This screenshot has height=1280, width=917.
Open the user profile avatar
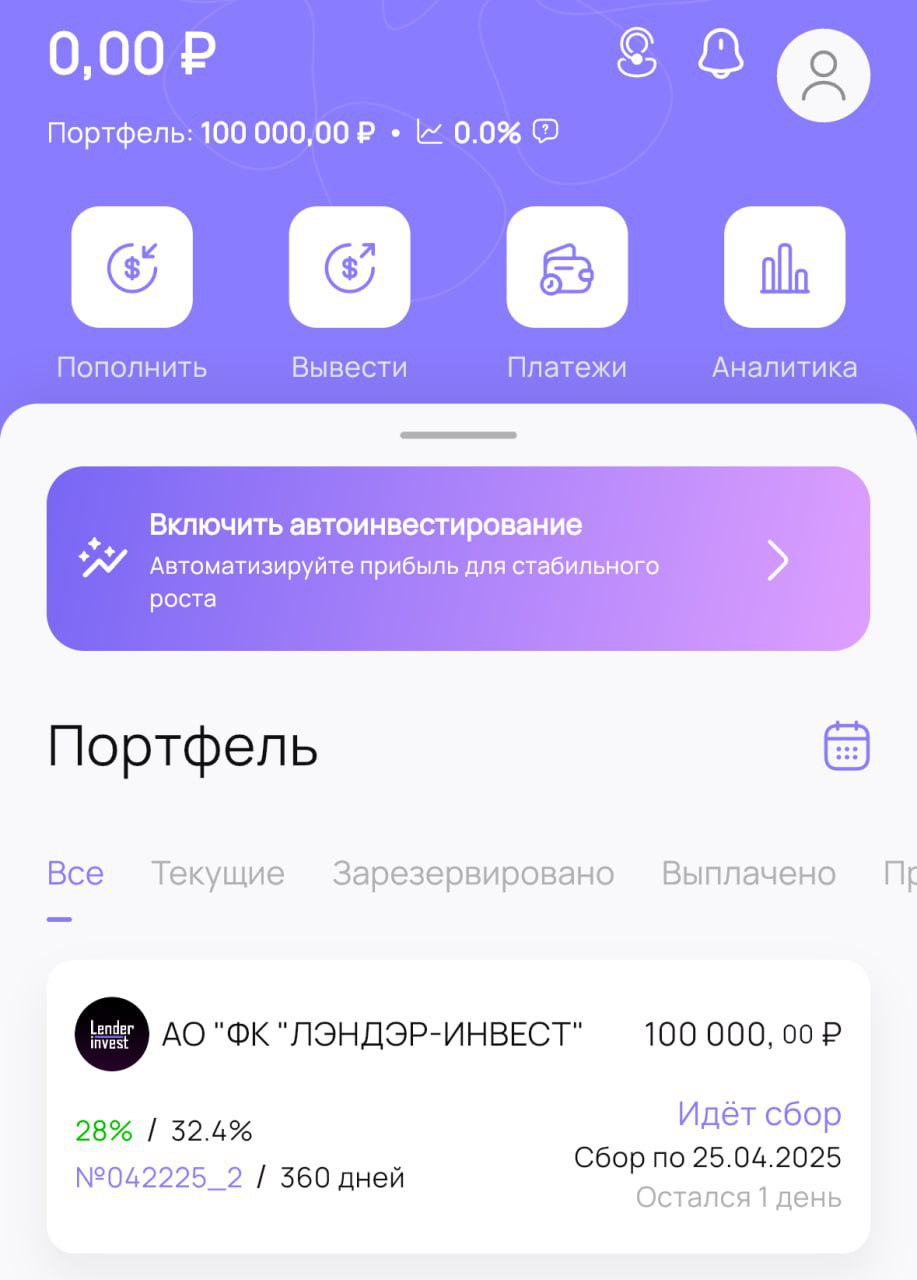click(823, 76)
